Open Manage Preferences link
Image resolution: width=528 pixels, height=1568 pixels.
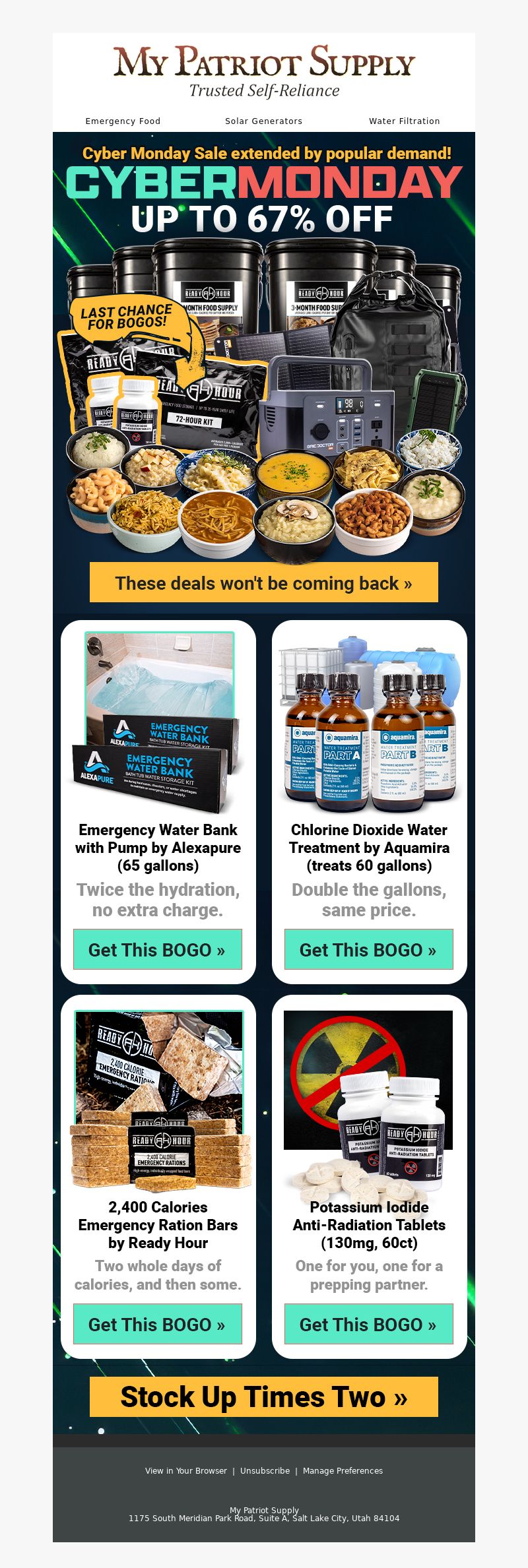coord(343,1470)
